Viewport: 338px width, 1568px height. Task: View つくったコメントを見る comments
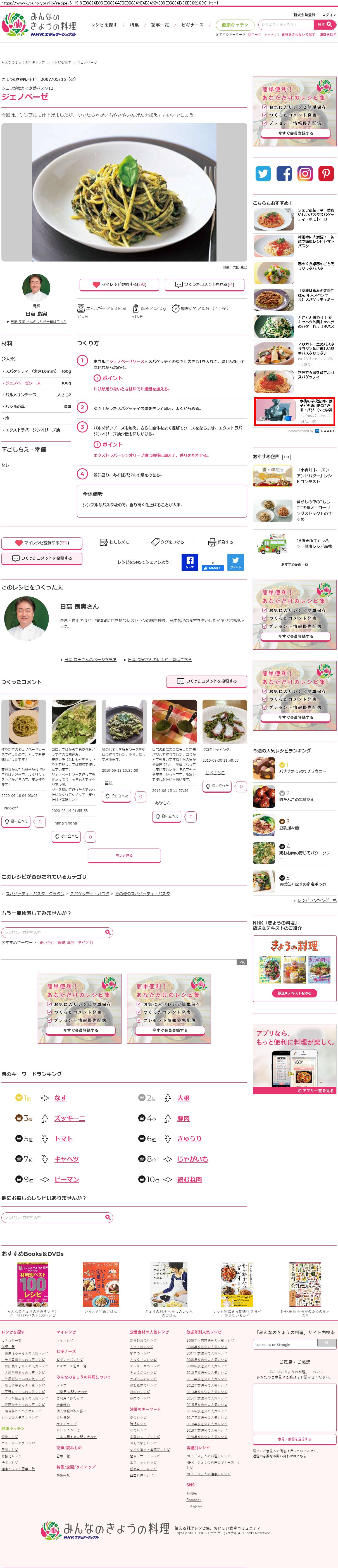pos(205,284)
